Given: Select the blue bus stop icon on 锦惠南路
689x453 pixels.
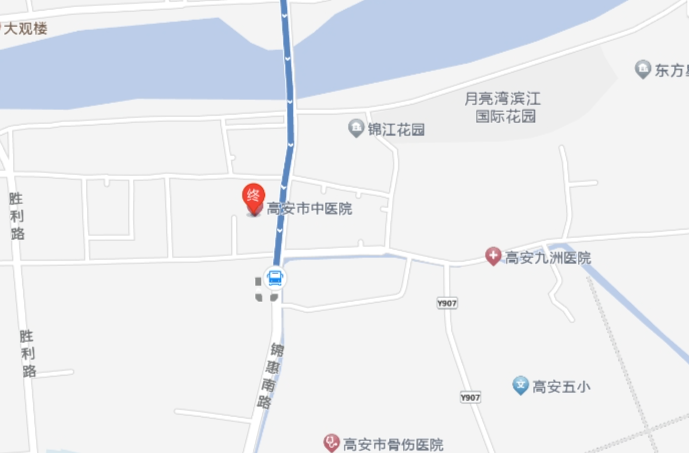Looking at the screenshot, I should click(x=275, y=279).
